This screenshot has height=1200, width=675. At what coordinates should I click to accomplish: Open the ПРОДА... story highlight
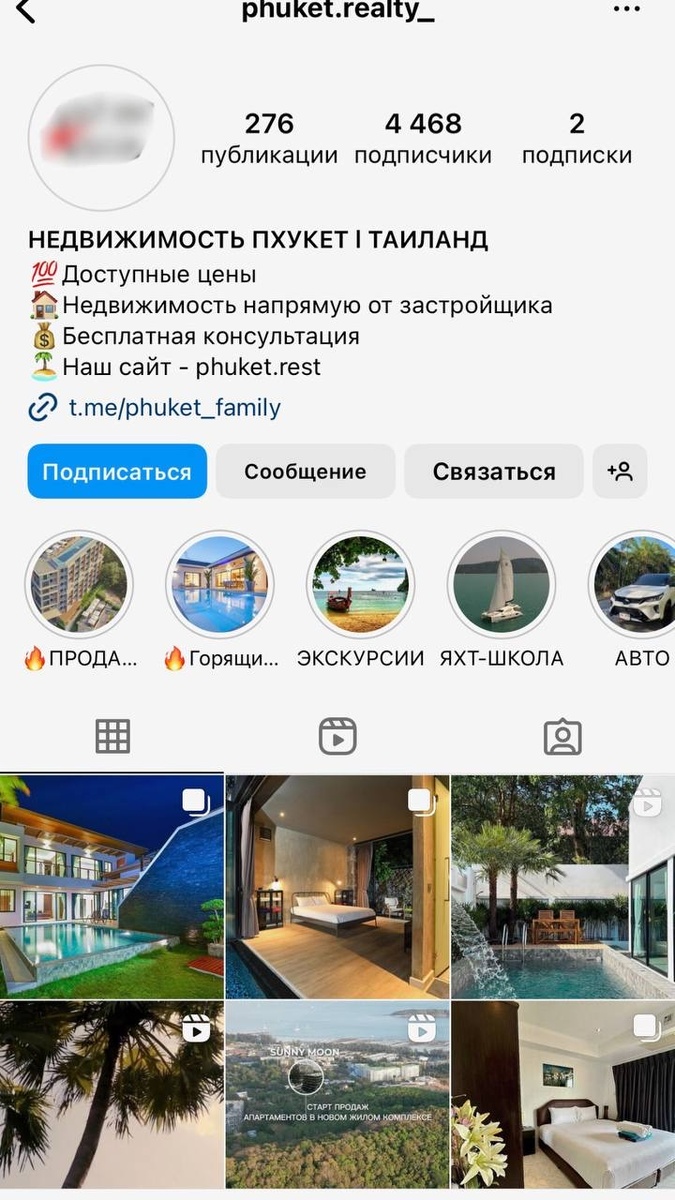78,585
